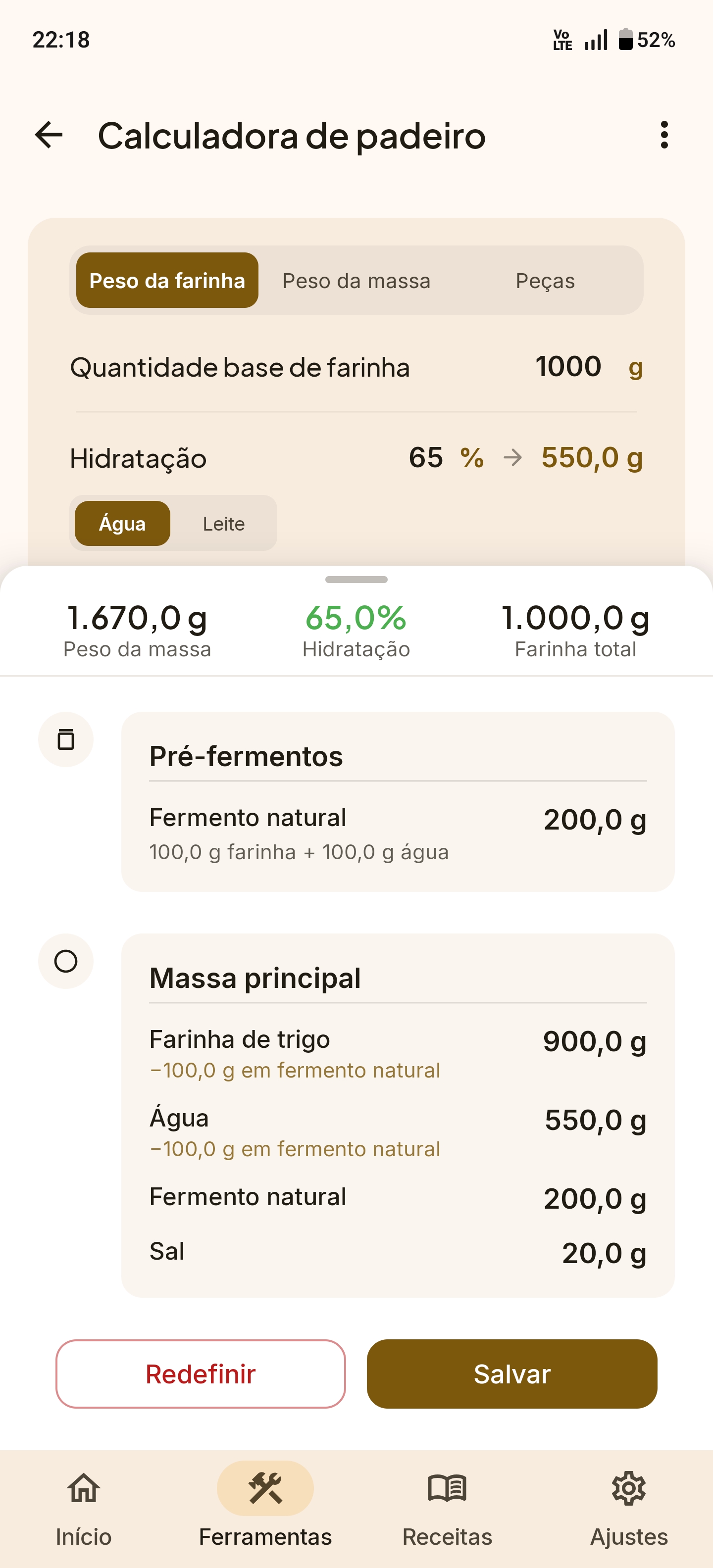This screenshot has height=1568, width=713.
Task: Save the recipe with Salvar
Action: point(511,1374)
